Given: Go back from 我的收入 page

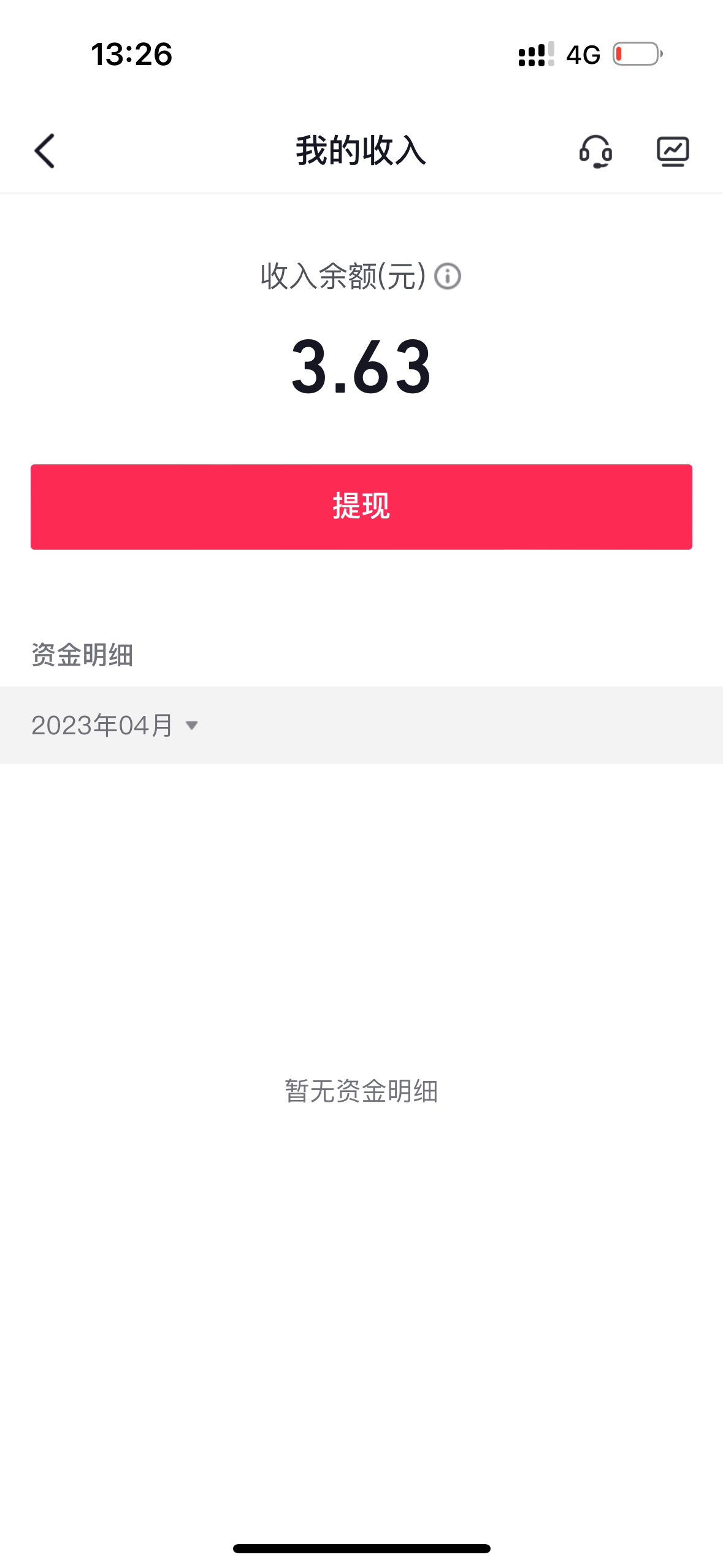Looking at the screenshot, I should point(45,151).
